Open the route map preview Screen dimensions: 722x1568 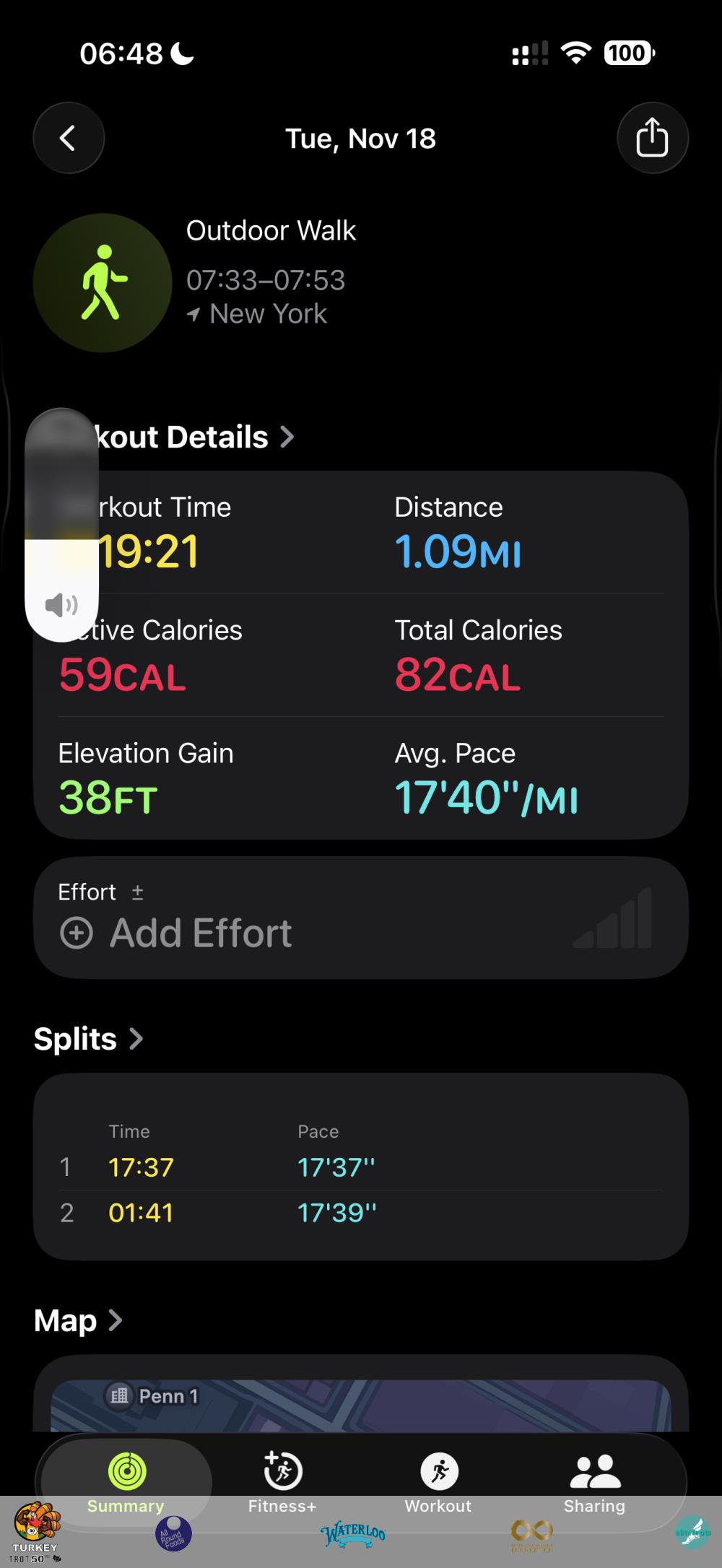point(361,1403)
